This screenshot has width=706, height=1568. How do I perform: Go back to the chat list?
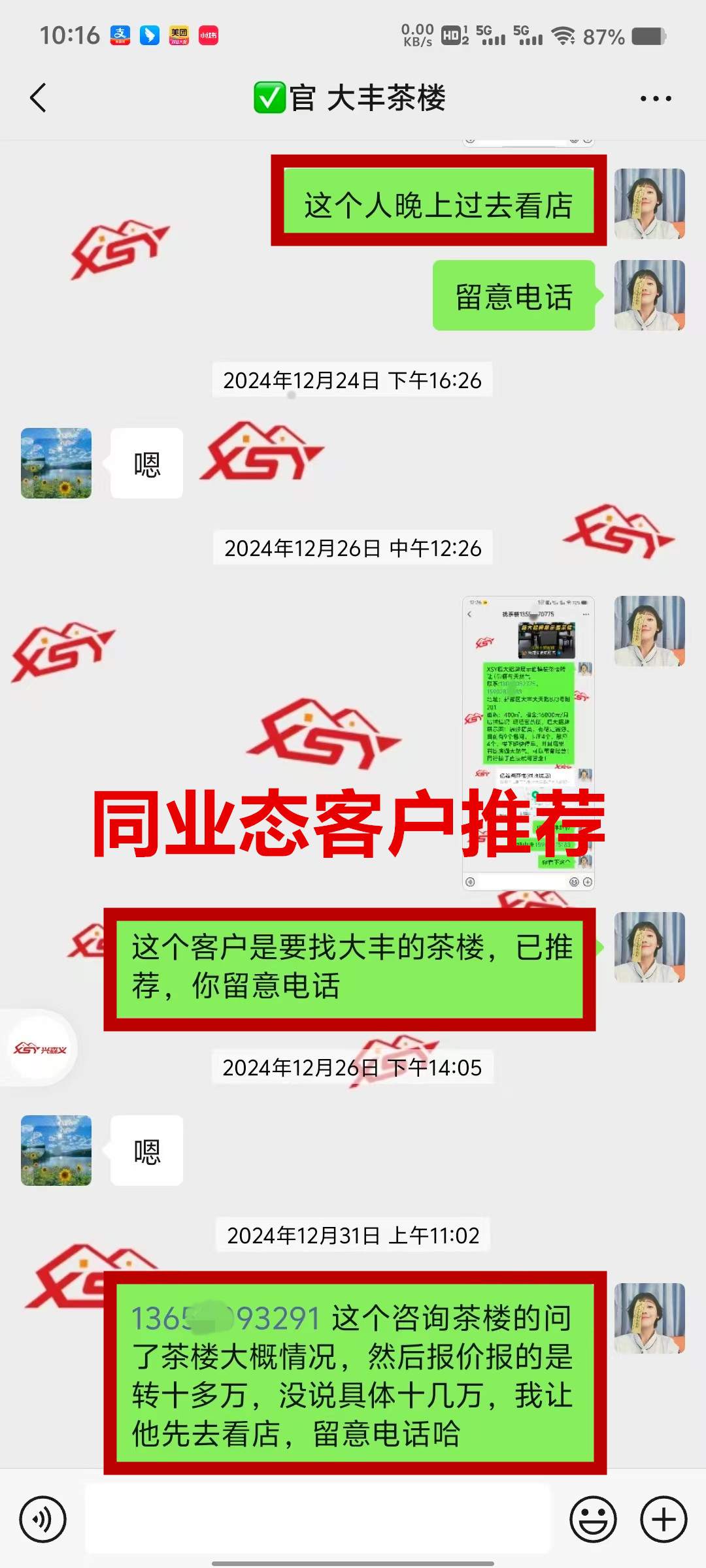point(38,98)
